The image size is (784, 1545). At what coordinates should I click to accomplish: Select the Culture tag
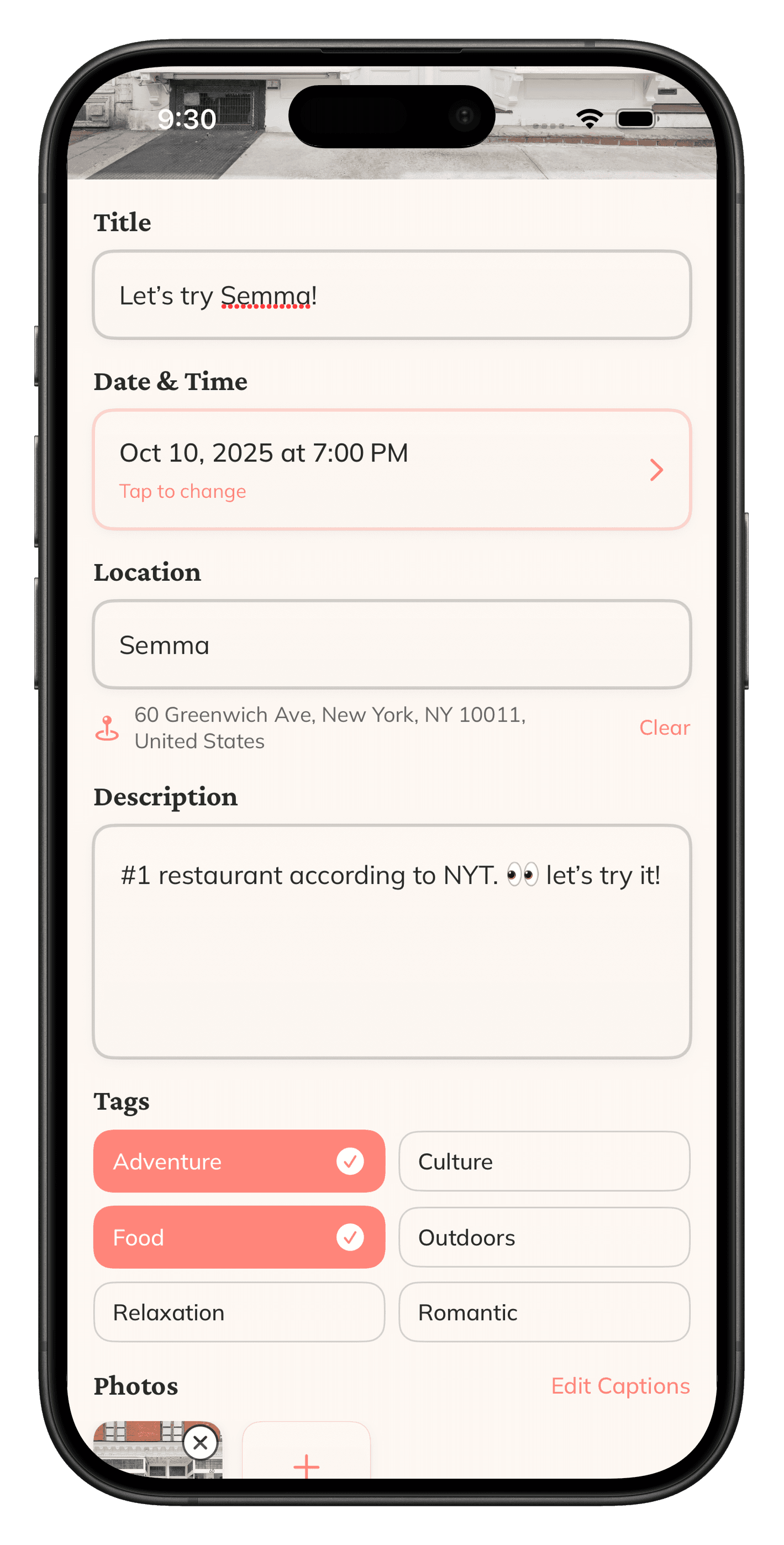pos(544,1162)
